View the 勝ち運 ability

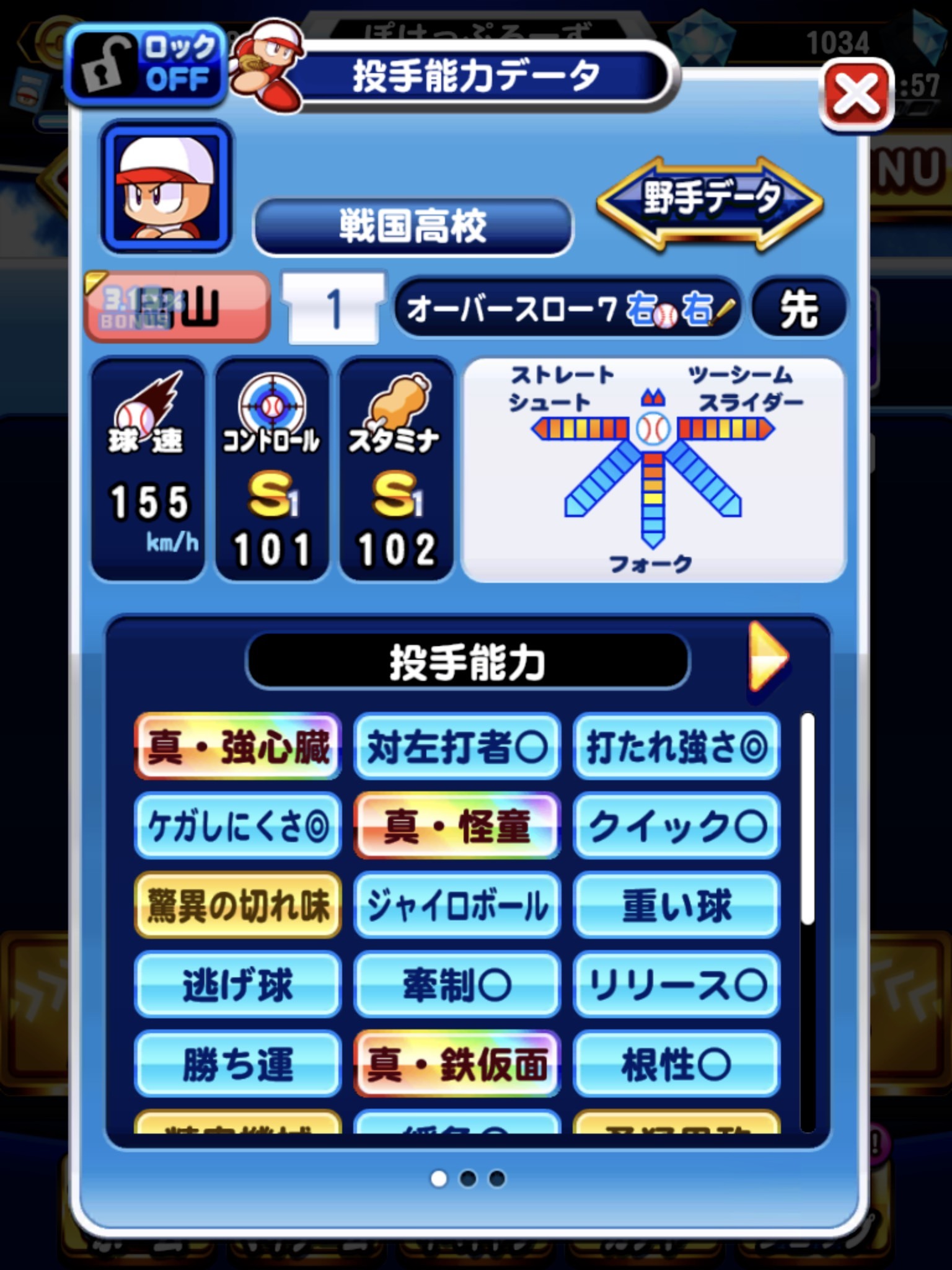[x=238, y=1064]
